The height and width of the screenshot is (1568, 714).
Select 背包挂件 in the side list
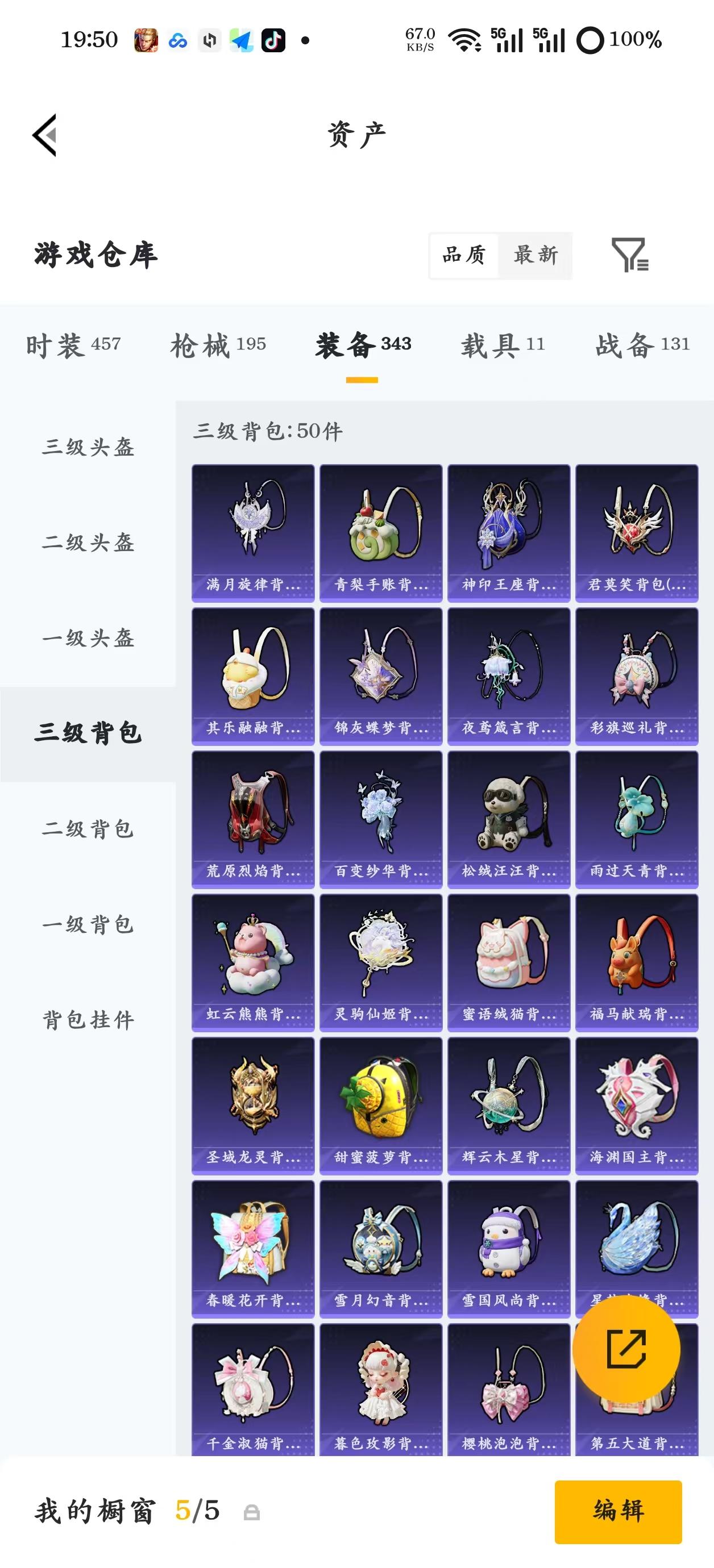pos(88,1020)
